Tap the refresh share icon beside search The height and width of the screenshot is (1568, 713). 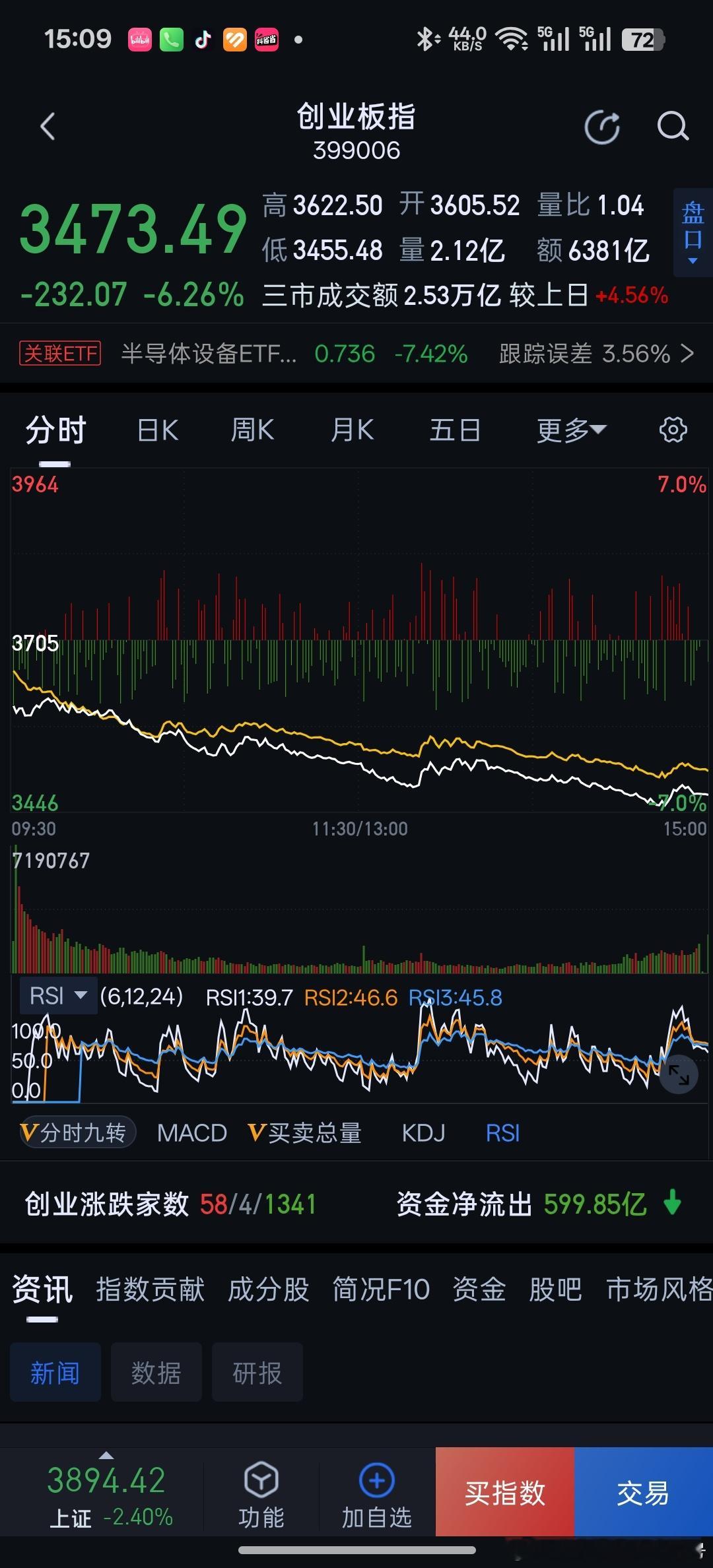tap(602, 127)
